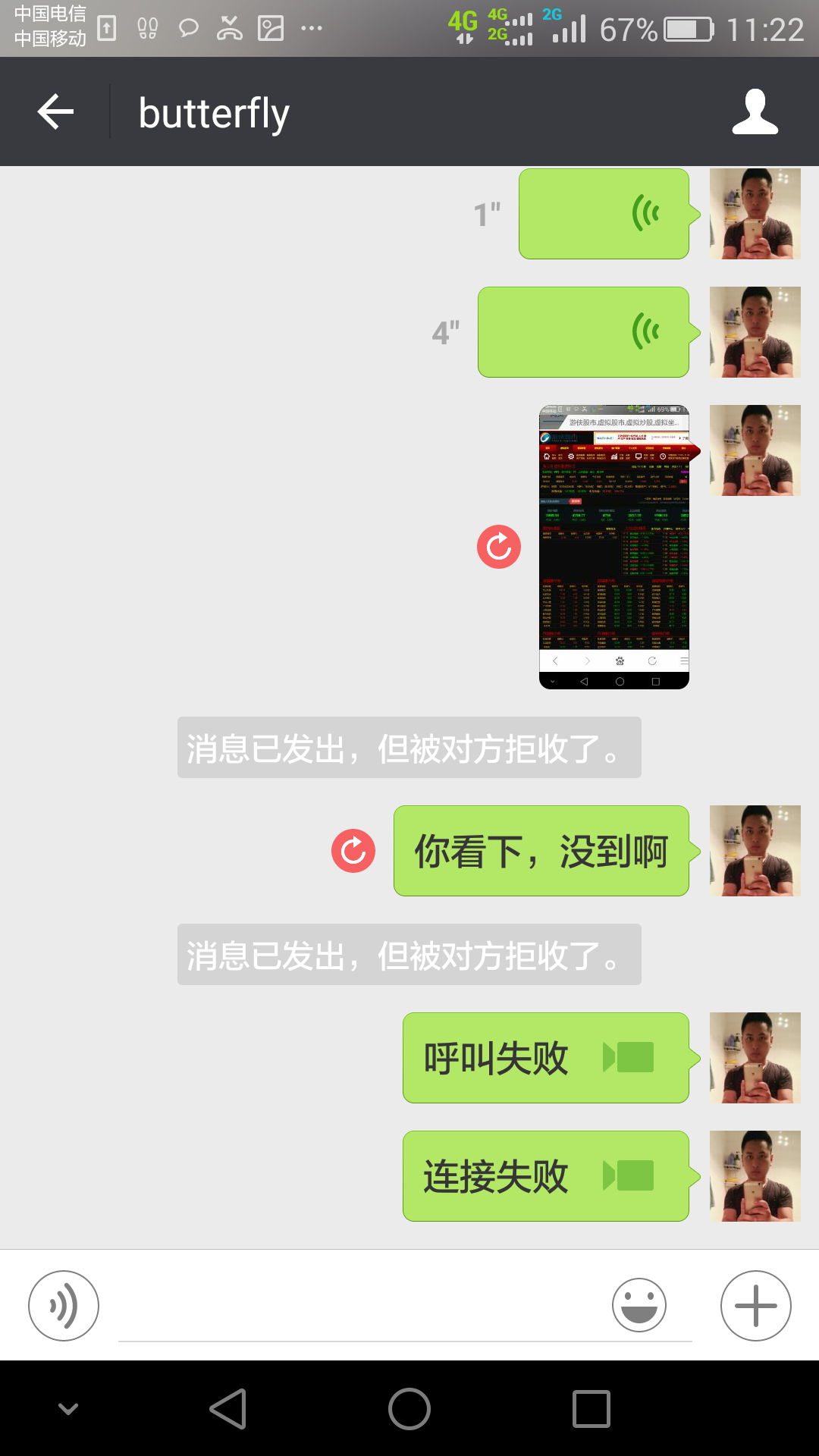Go back from the butterfly chat

tap(55, 111)
